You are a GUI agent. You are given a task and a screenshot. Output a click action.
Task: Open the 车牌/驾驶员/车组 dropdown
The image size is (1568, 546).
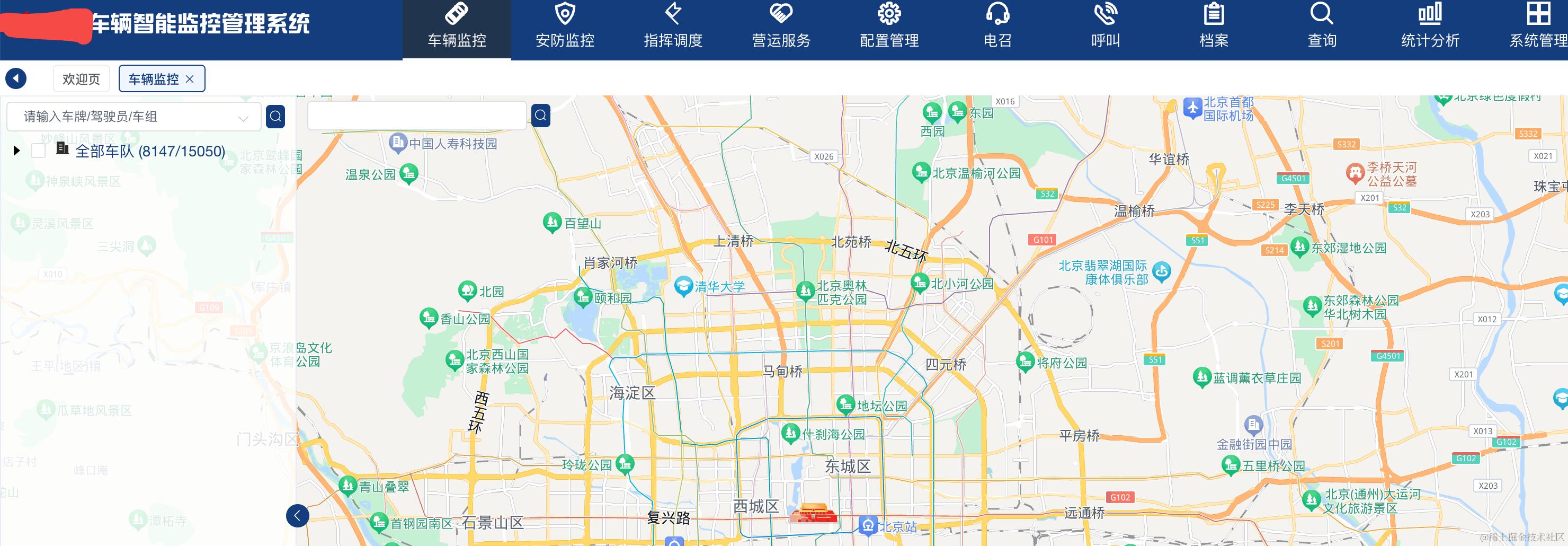pyautogui.click(x=134, y=117)
